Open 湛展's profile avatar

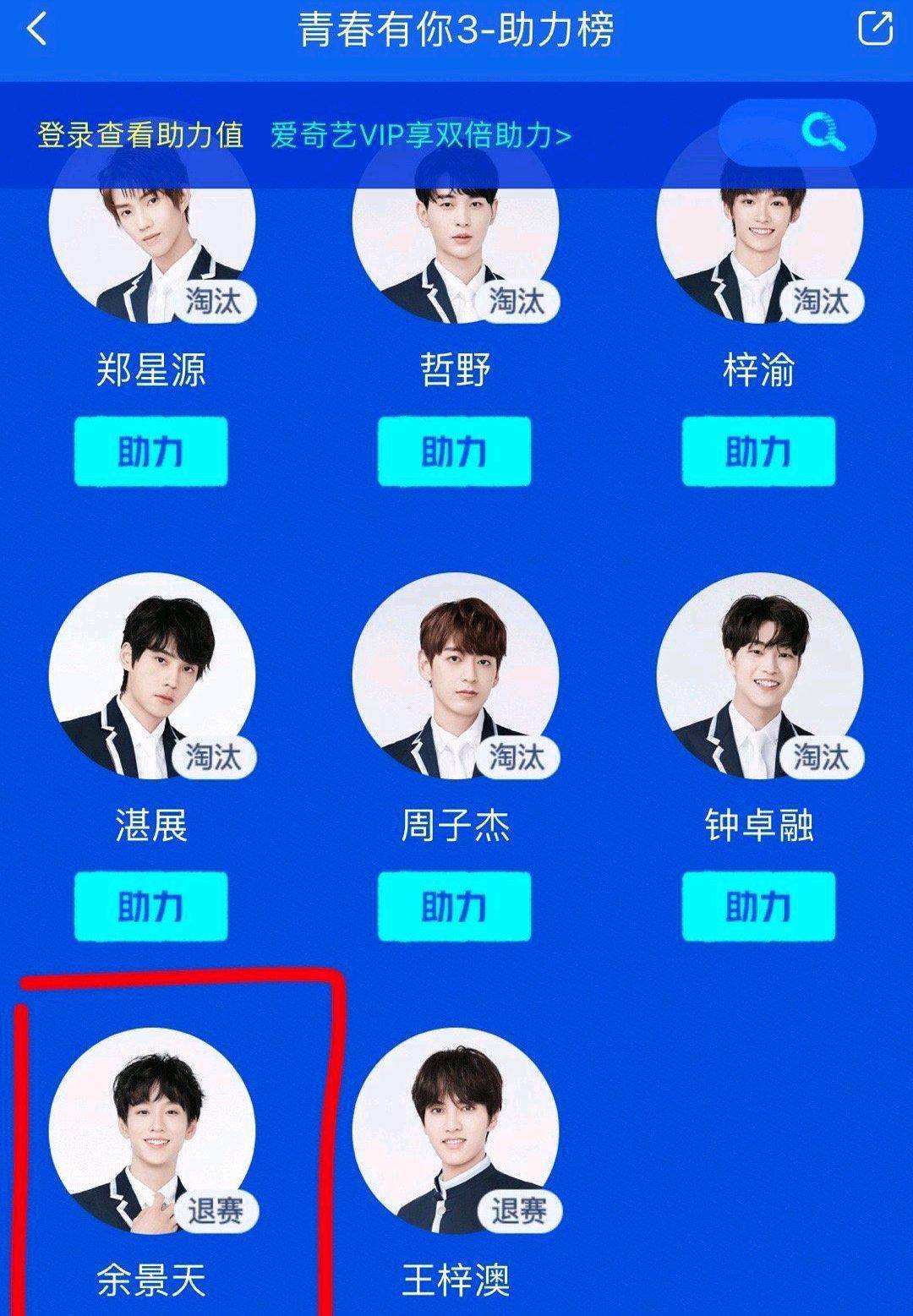[150, 676]
